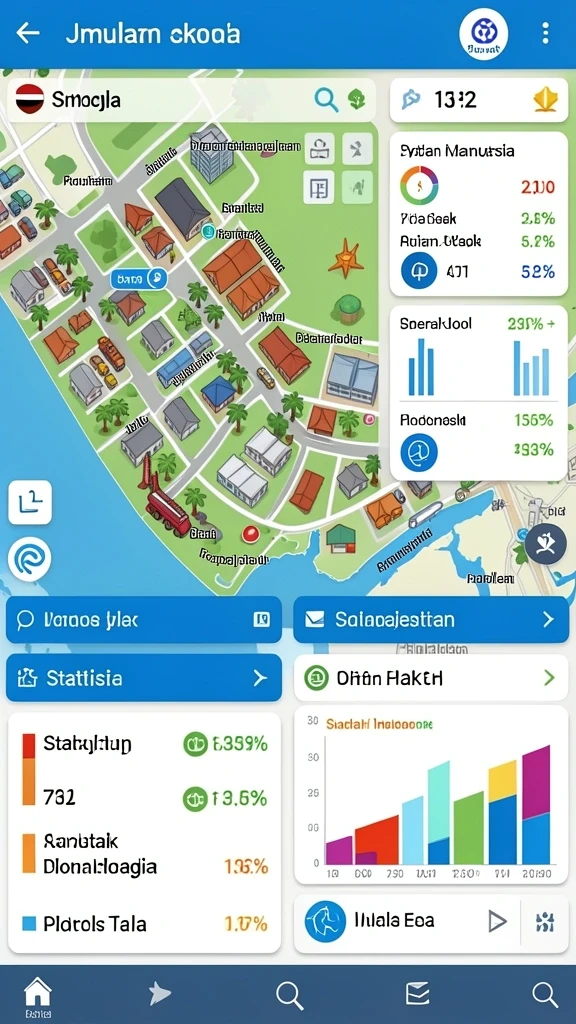Expand the Ohhn HaktH row

click(431, 678)
